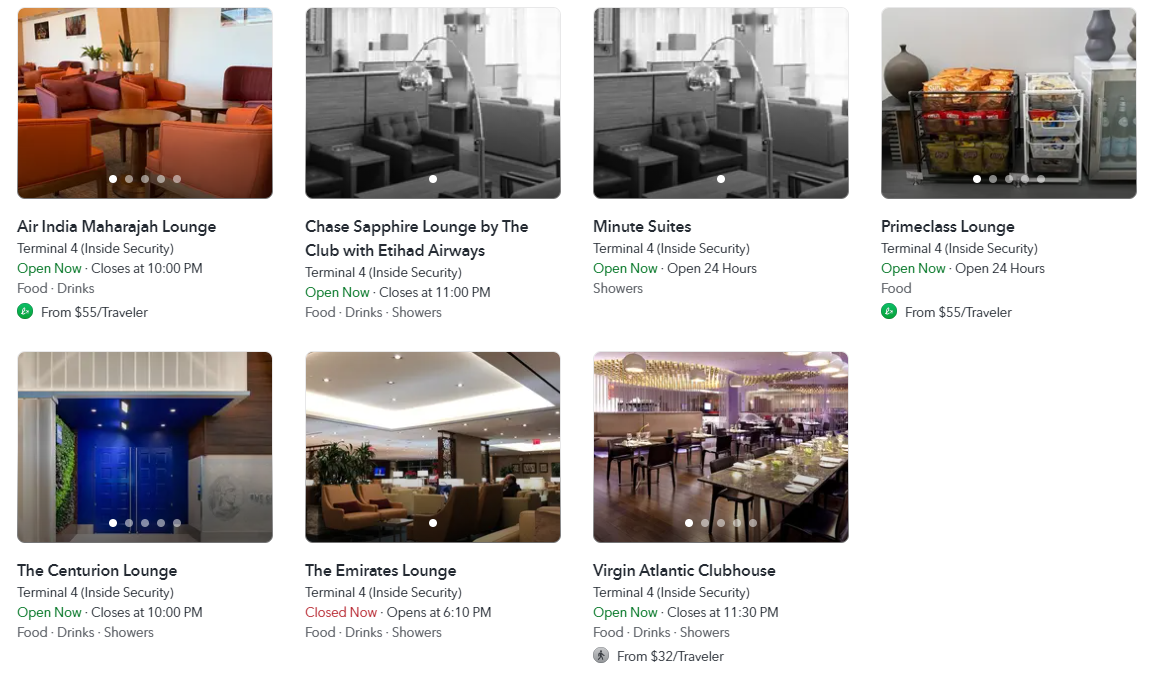View the Minute Suites listing
1155x673 pixels.
click(642, 227)
